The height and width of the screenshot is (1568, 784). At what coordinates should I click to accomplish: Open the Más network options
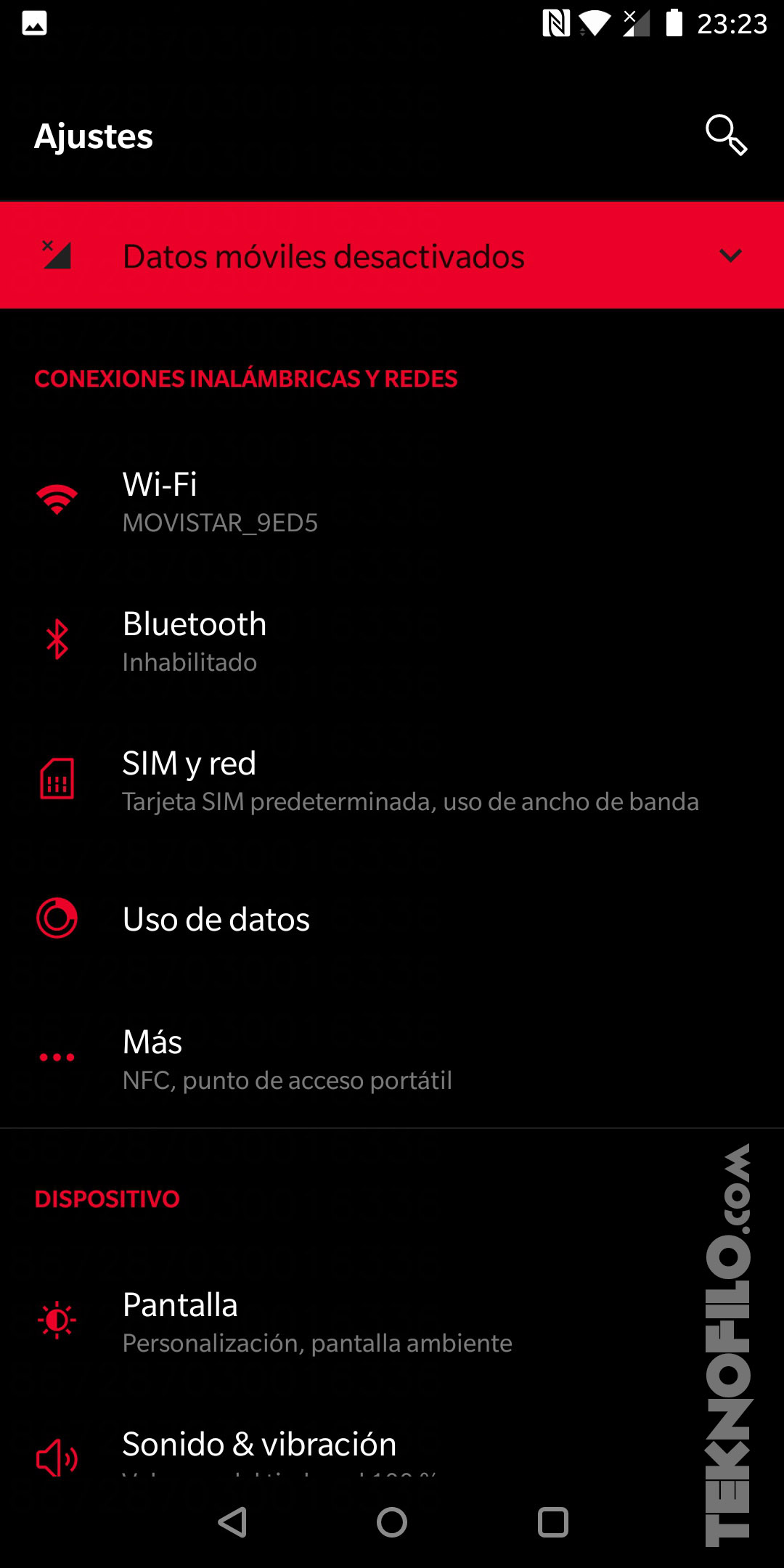tap(392, 1058)
